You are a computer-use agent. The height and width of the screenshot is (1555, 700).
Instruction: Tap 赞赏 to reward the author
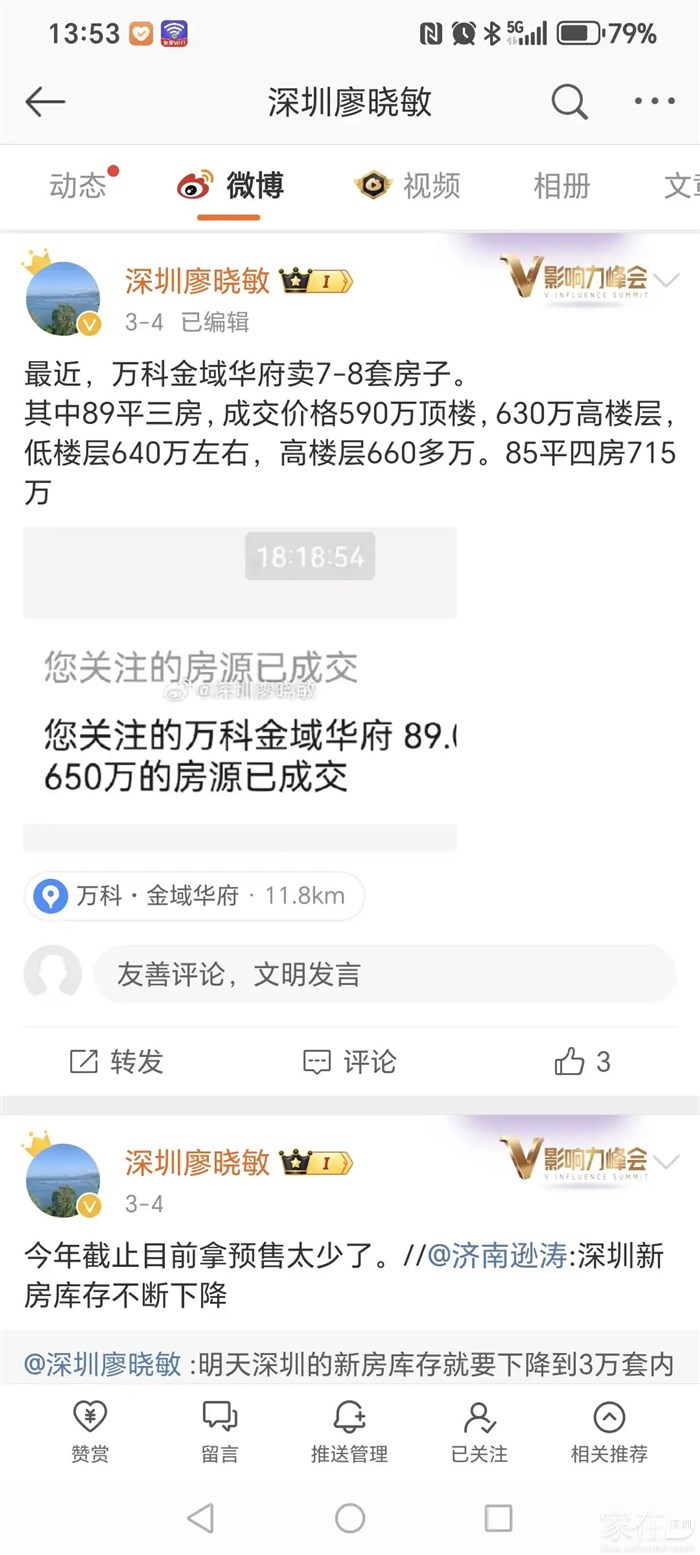tap(90, 1432)
